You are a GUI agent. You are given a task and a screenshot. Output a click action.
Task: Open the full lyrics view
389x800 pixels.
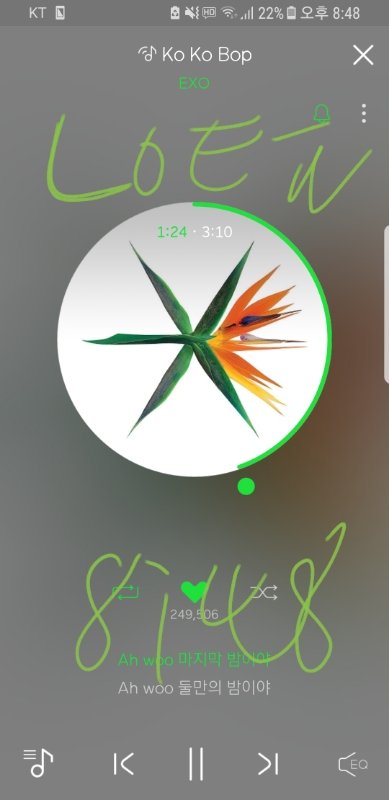[194, 673]
